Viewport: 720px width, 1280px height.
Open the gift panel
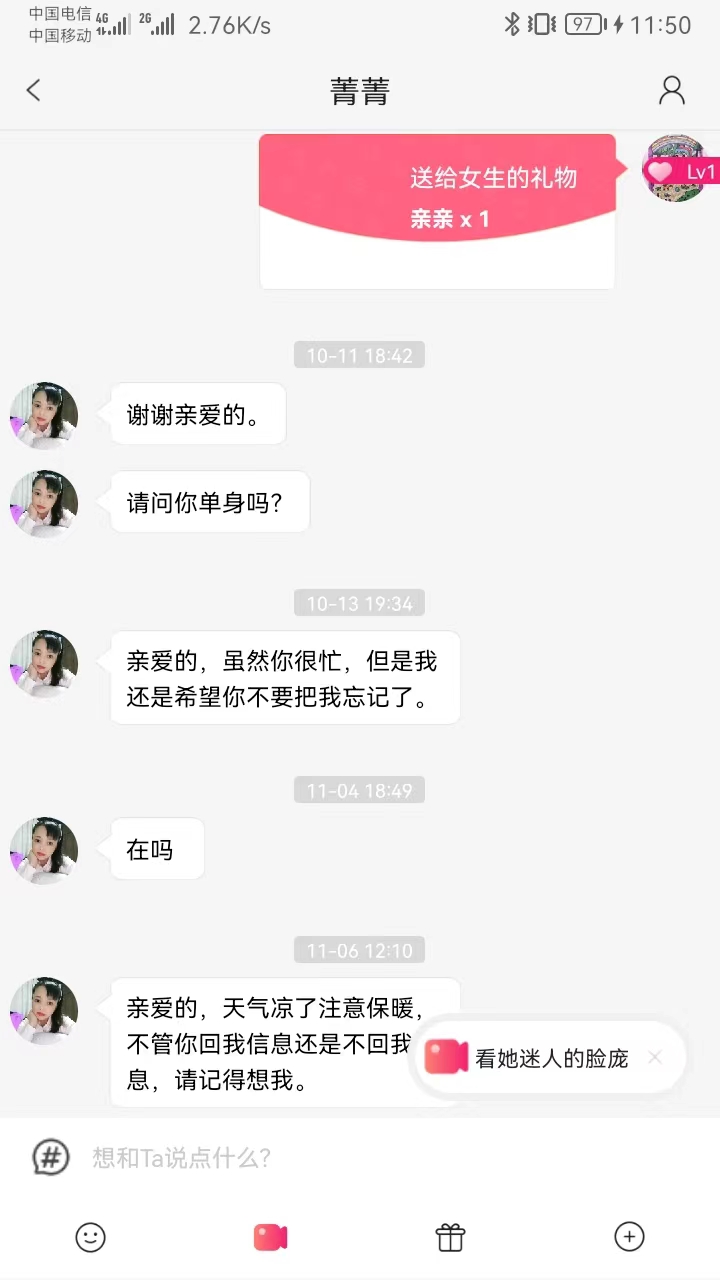[450, 1237]
